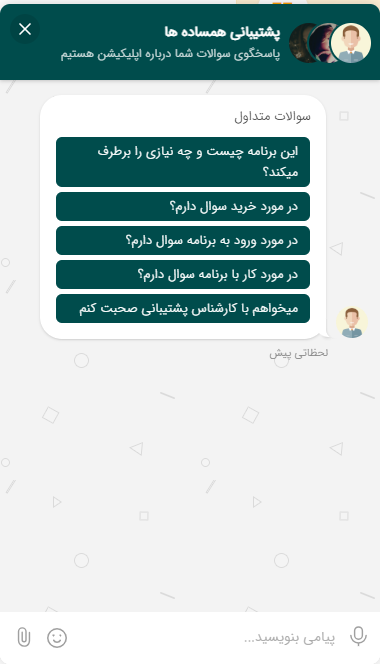Select 'میخواهم با کارشناس پشتیبانی صحبت کنم'
The image size is (380, 664).
183,308
